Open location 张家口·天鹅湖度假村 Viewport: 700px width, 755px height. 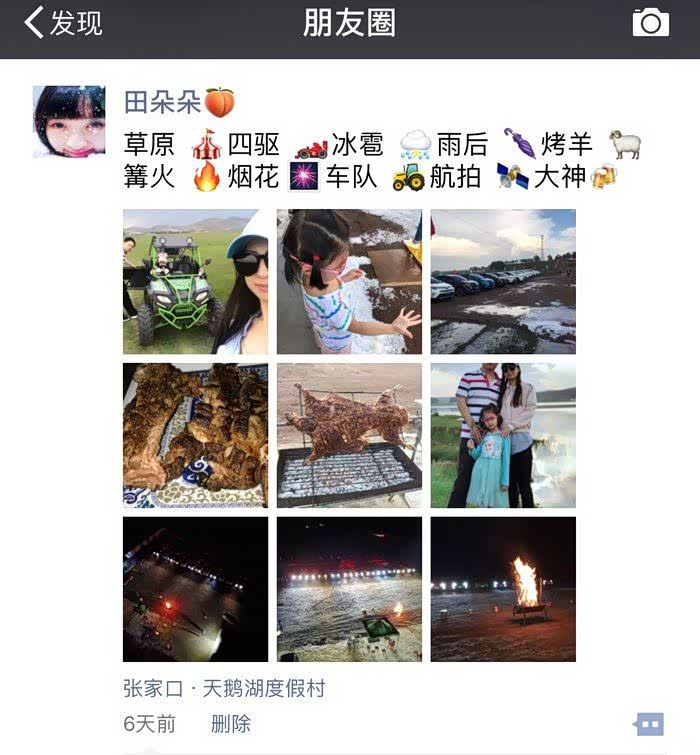tap(224, 689)
